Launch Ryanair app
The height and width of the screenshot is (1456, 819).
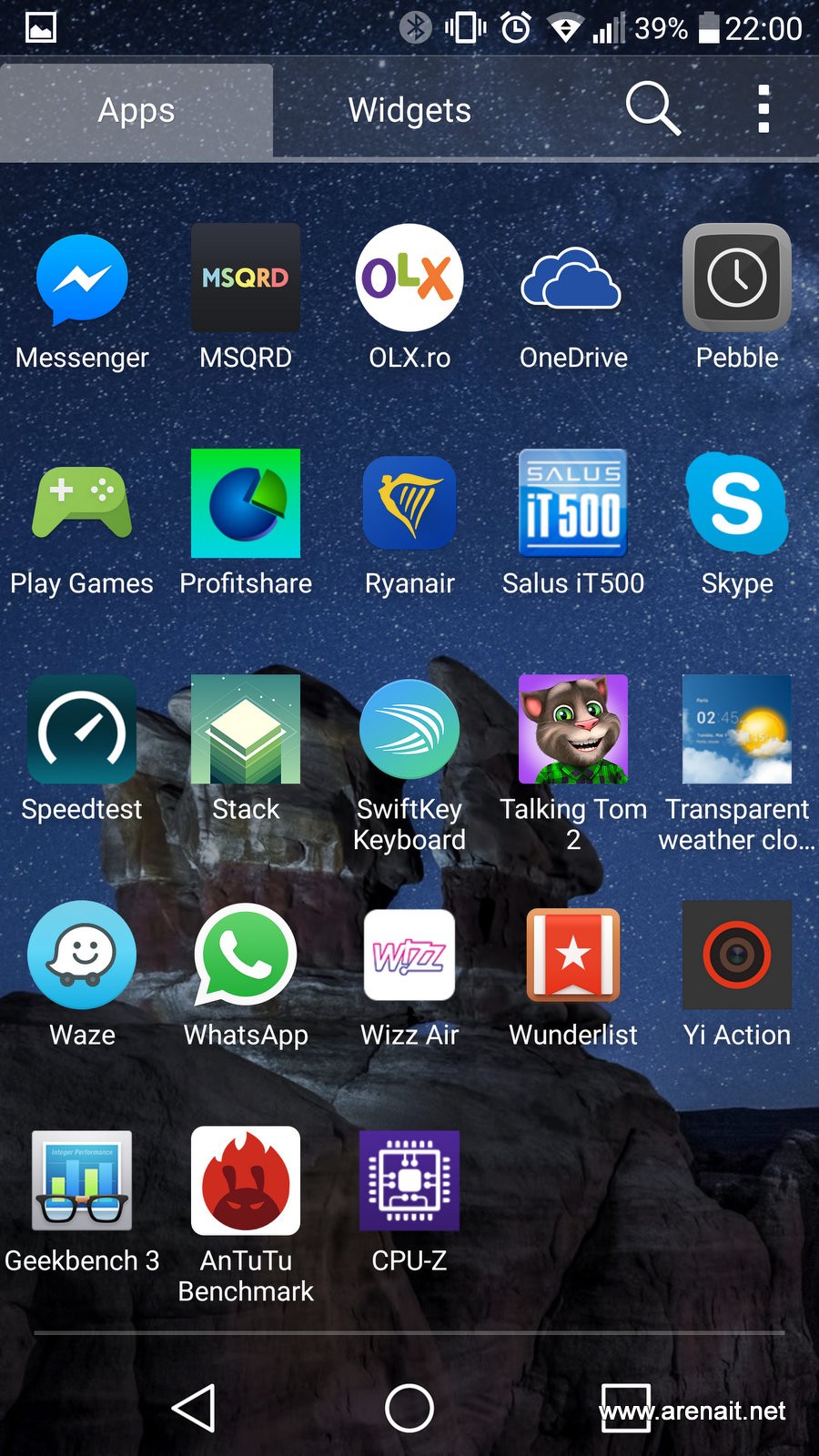tap(409, 503)
